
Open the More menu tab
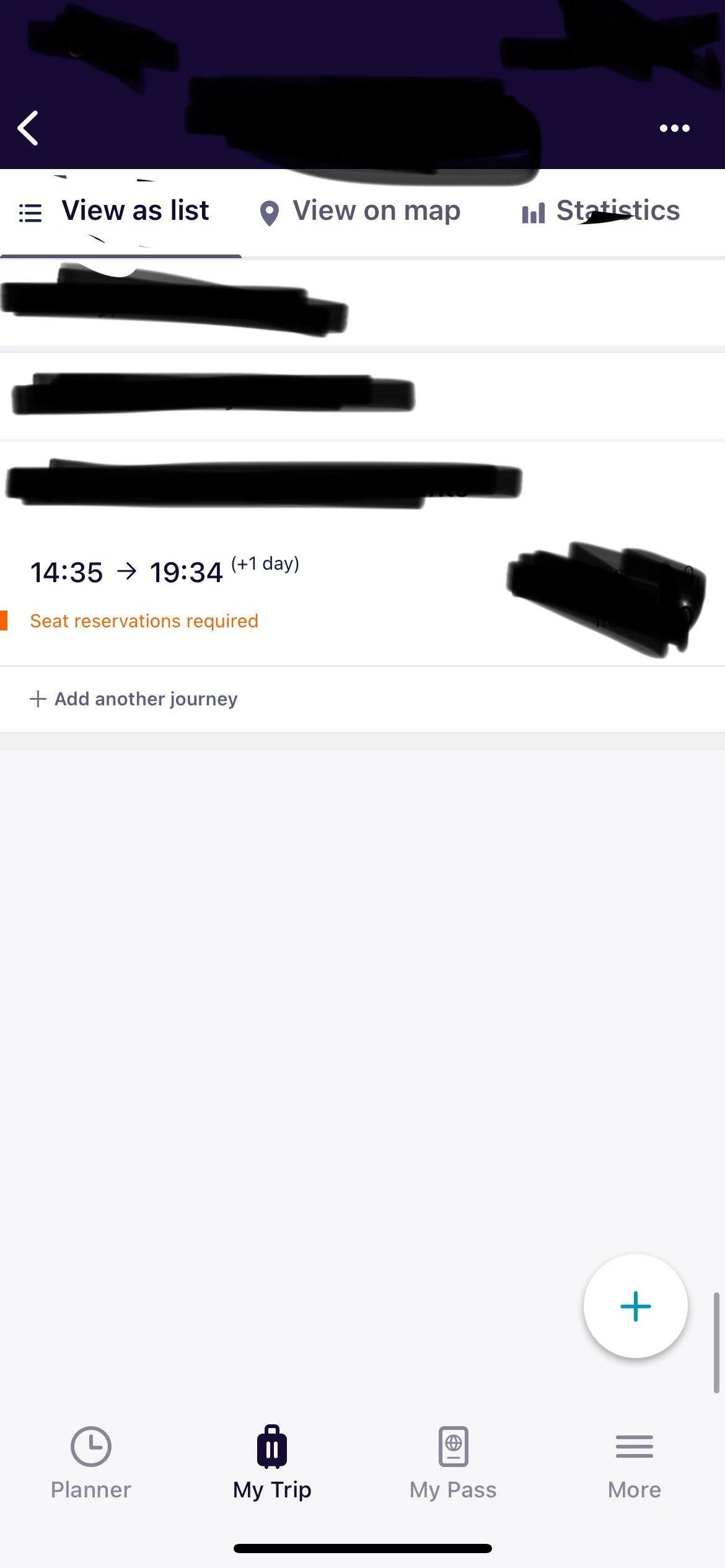click(634, 1463)
